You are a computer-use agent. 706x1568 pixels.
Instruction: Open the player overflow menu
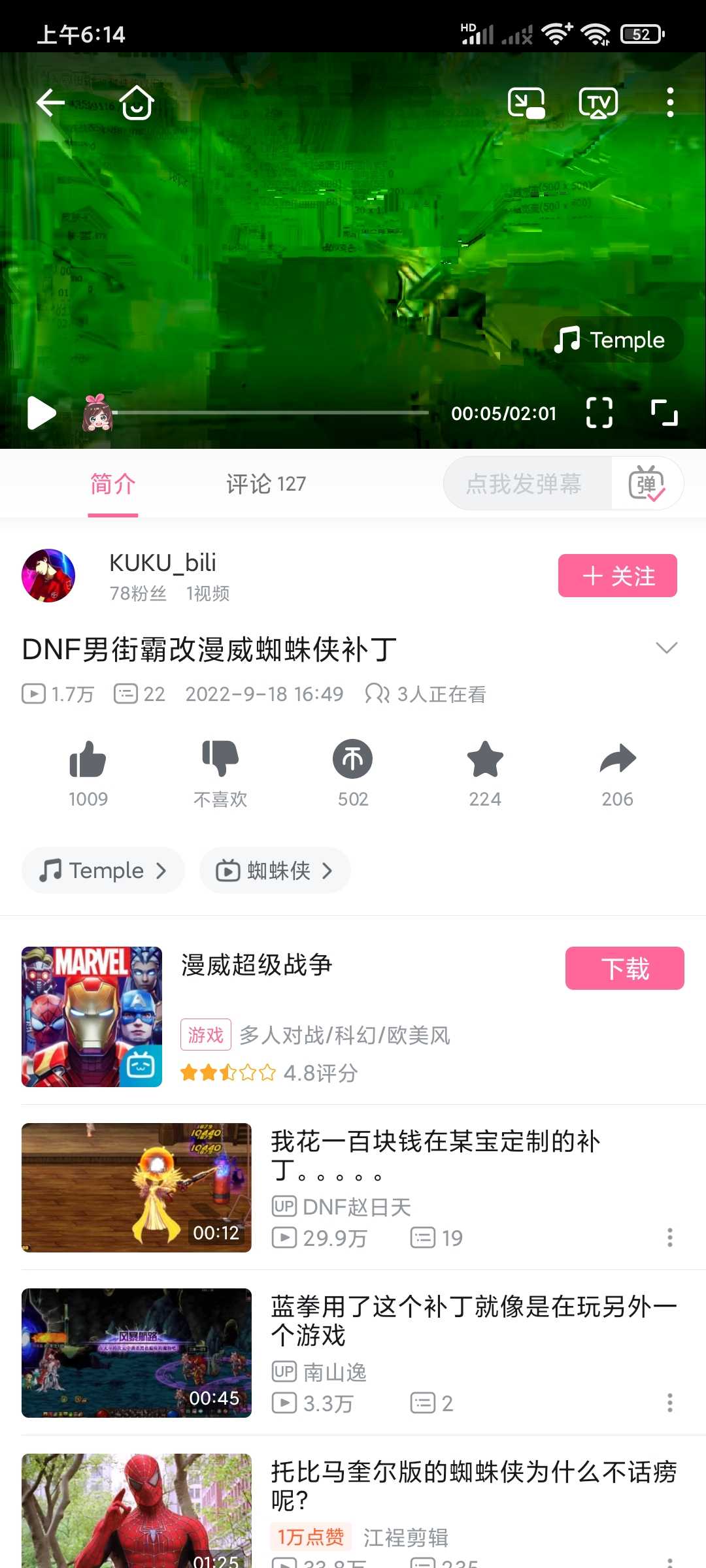click(x=669, y=103)
